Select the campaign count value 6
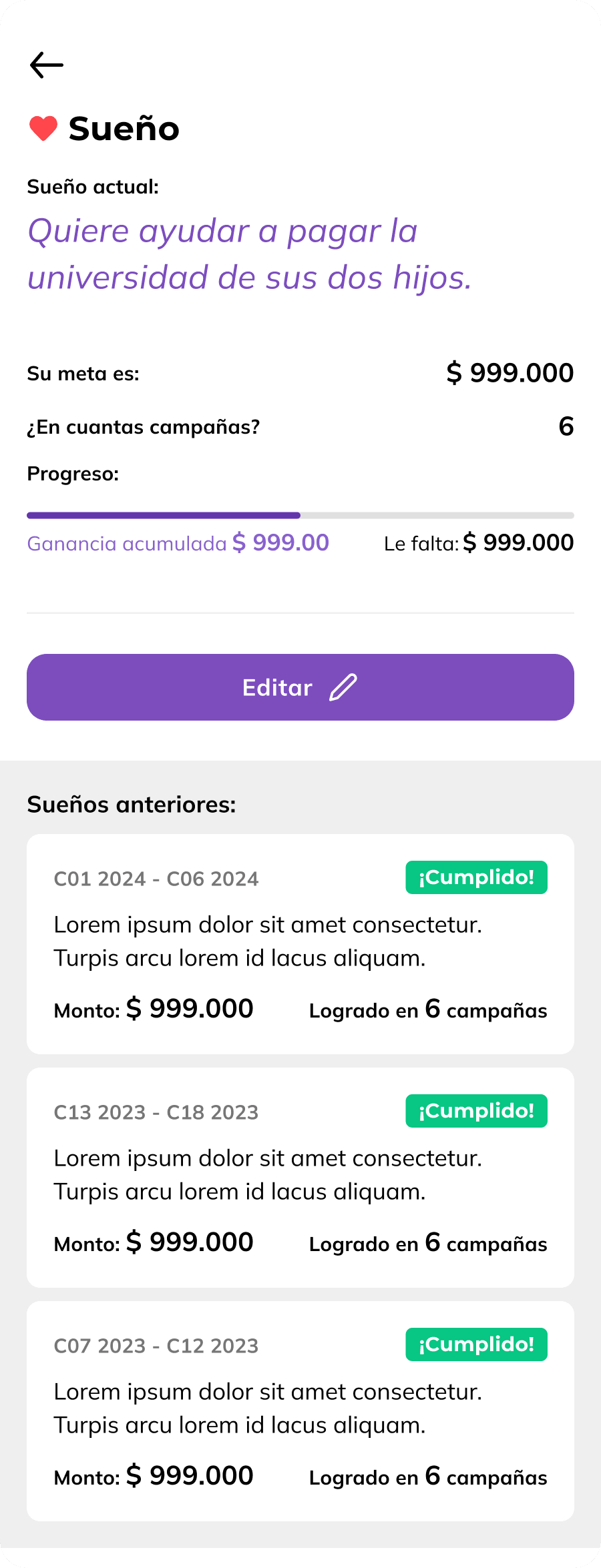 point(566,426)
